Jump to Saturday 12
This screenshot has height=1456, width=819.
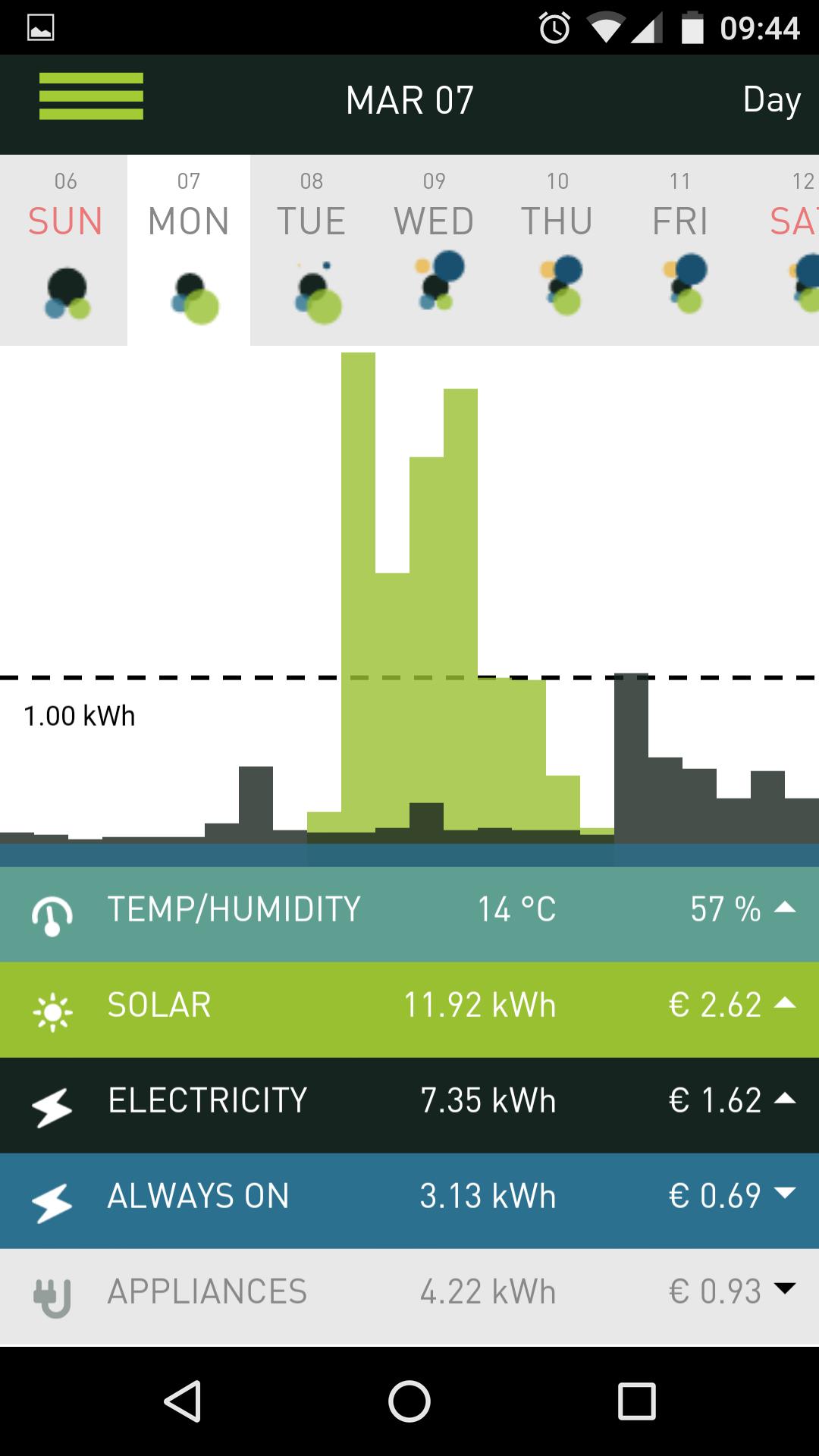click(795, 250)
